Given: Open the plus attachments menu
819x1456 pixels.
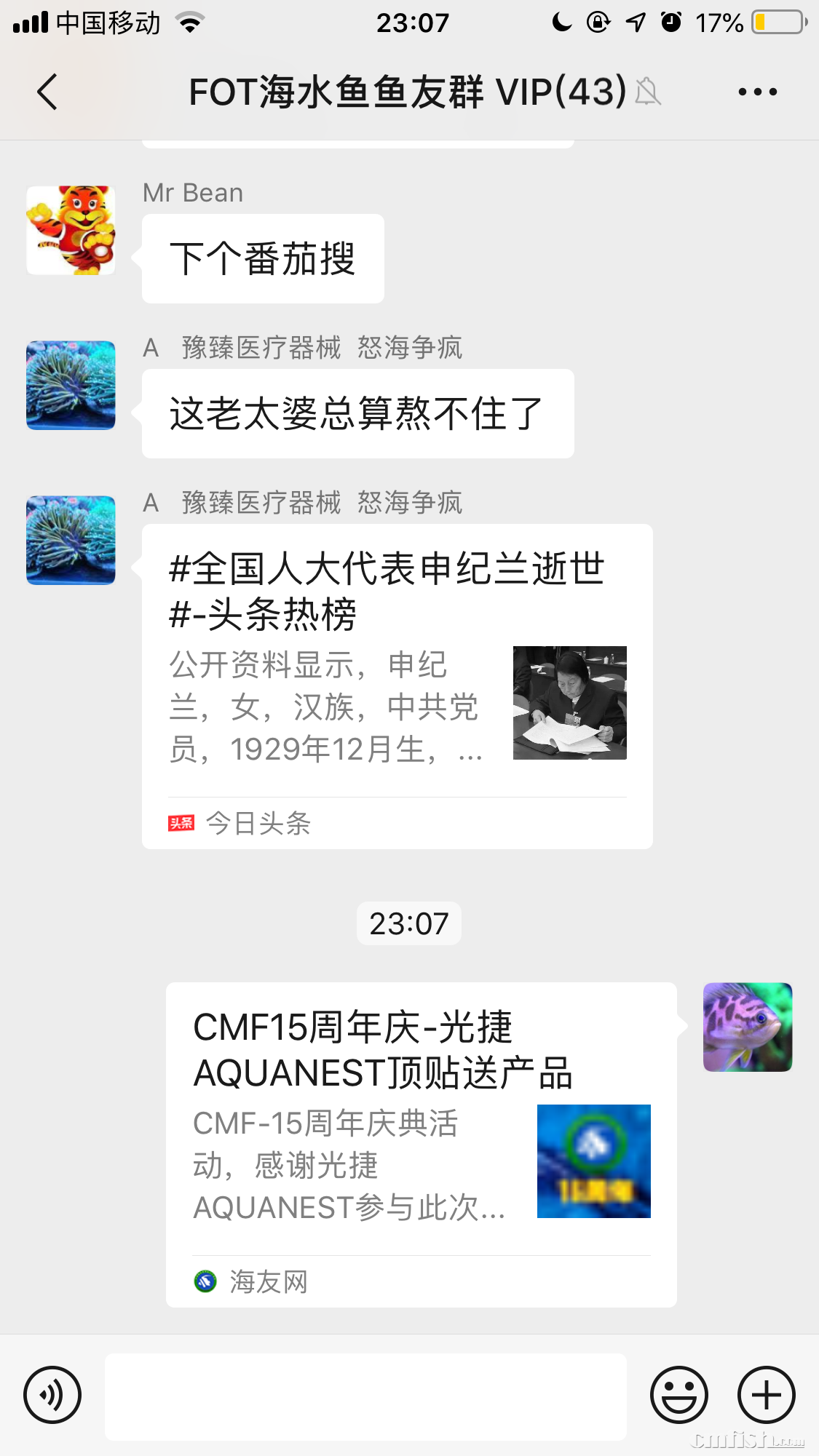Looking at the screenshot, I should [x=766, y=1395].
